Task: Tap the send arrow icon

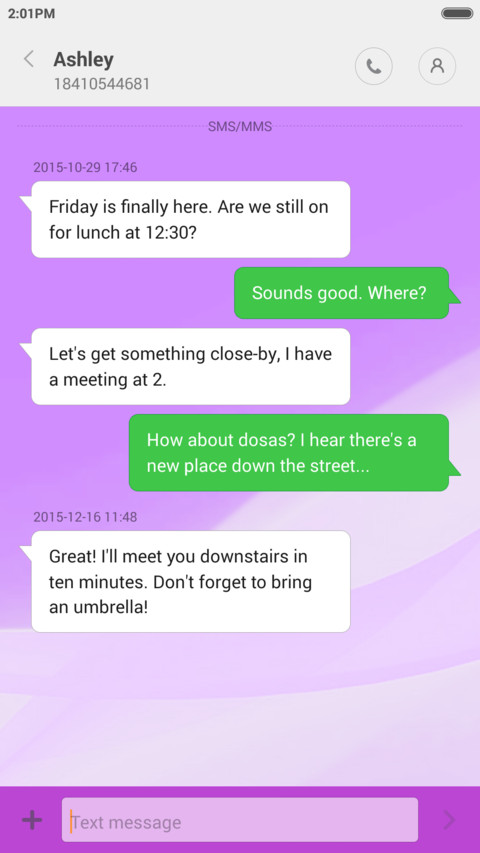Action: point(449,820)
